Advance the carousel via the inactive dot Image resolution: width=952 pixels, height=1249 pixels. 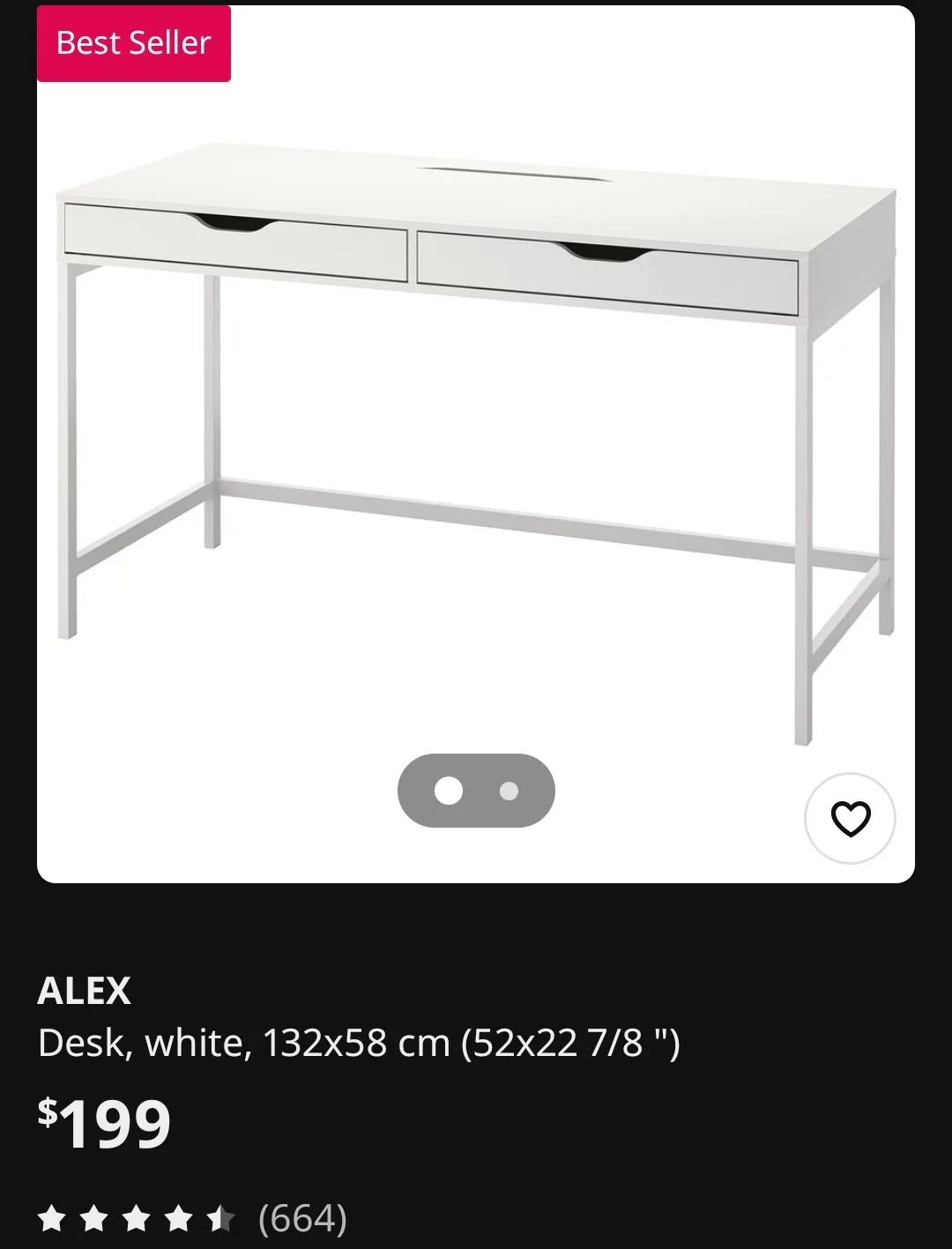tap(511, 791)
